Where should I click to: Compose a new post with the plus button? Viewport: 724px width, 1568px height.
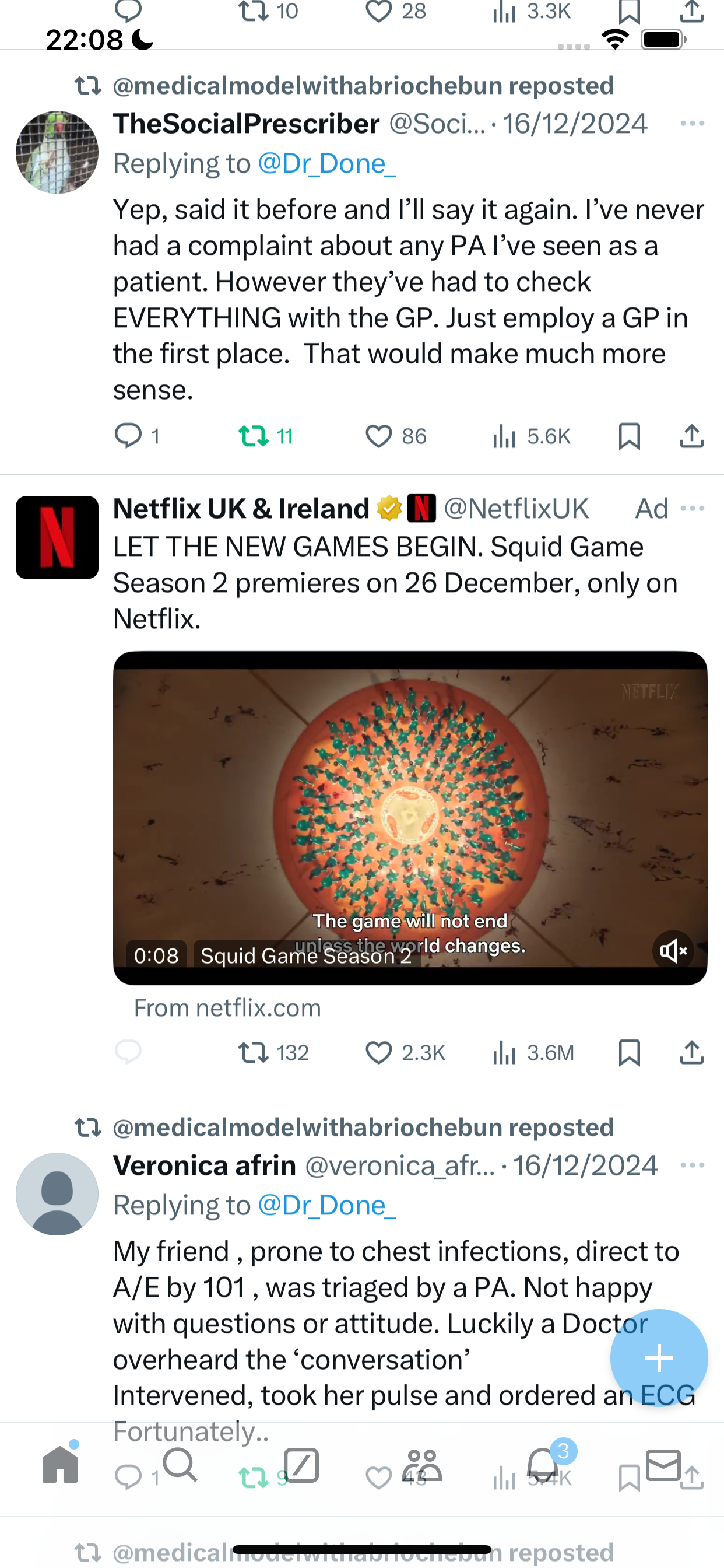coord(659,1358)
